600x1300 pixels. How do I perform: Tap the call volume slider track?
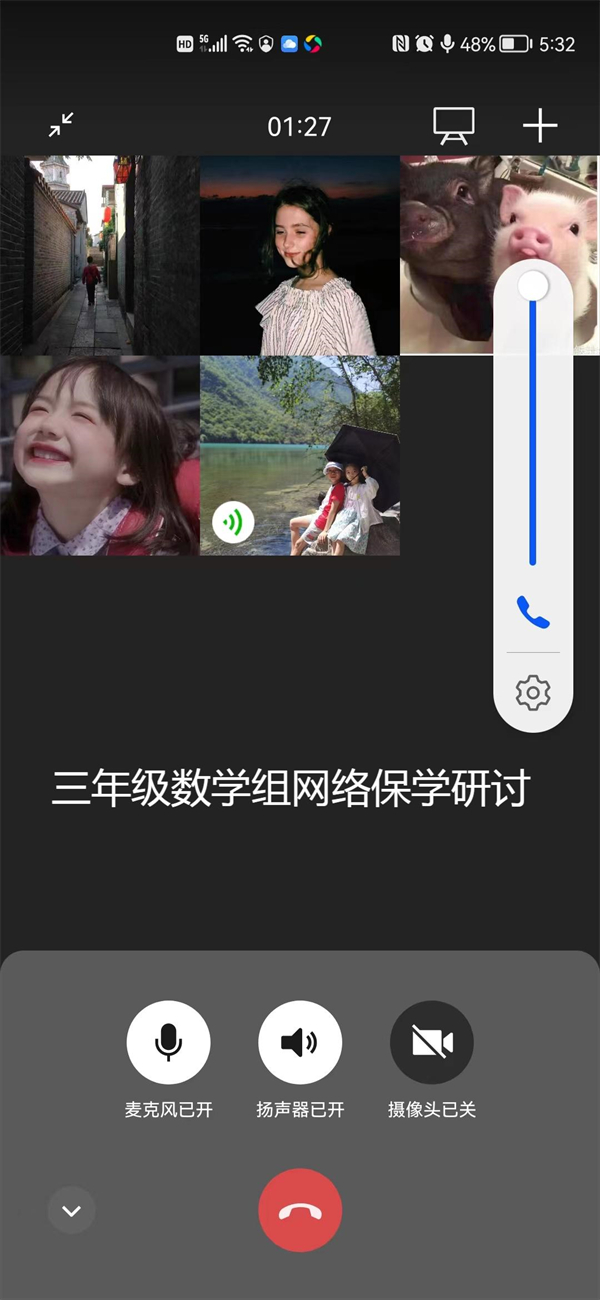click(533, 430)
